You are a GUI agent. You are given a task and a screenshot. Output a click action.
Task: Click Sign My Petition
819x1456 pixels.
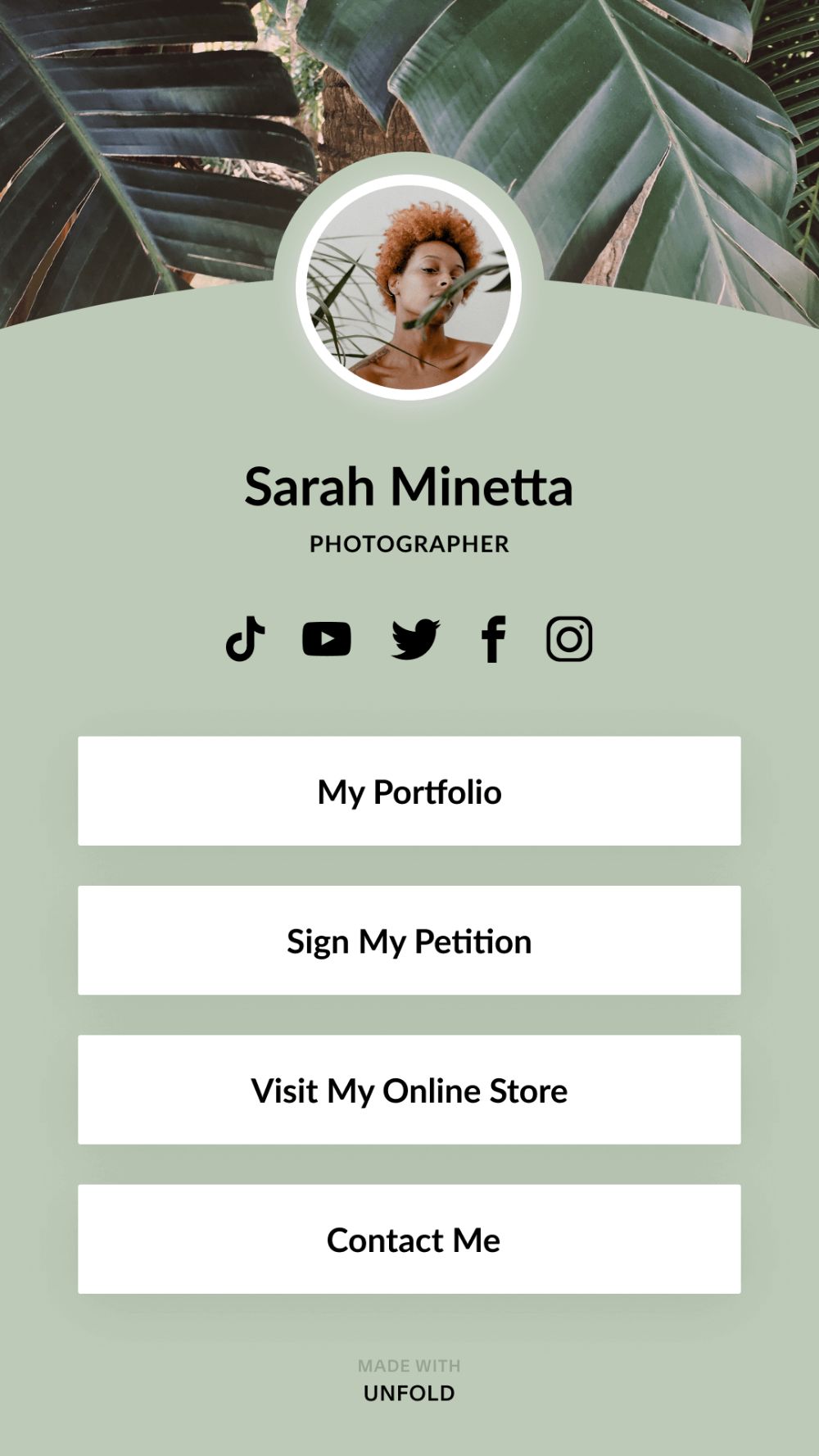point(409,941)
